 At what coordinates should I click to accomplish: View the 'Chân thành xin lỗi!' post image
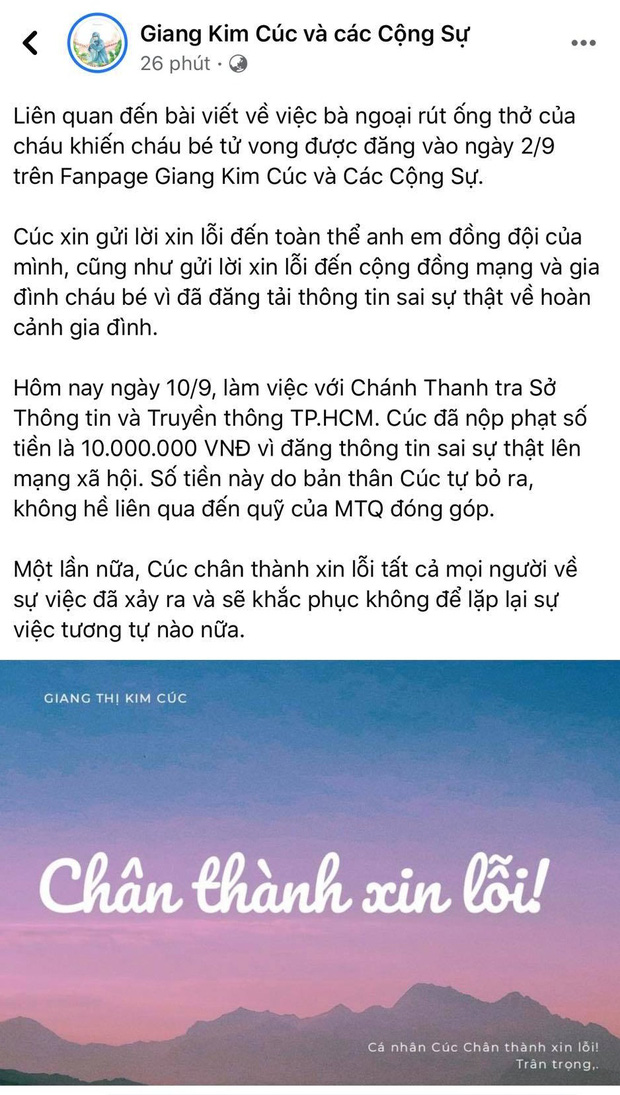tap(310, 875)
